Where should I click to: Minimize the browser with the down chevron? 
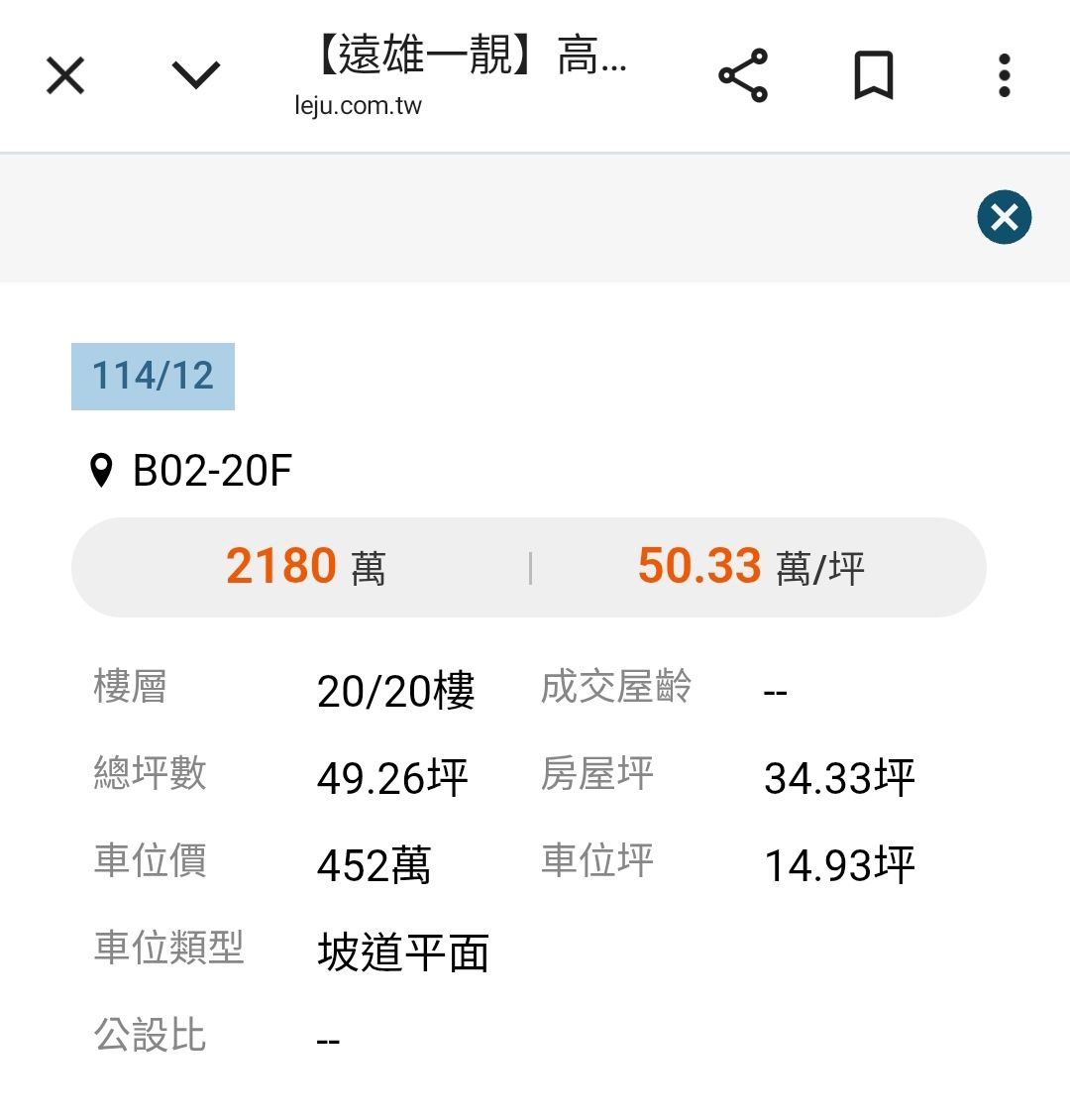pyautogui.click(x=195, y=75)
